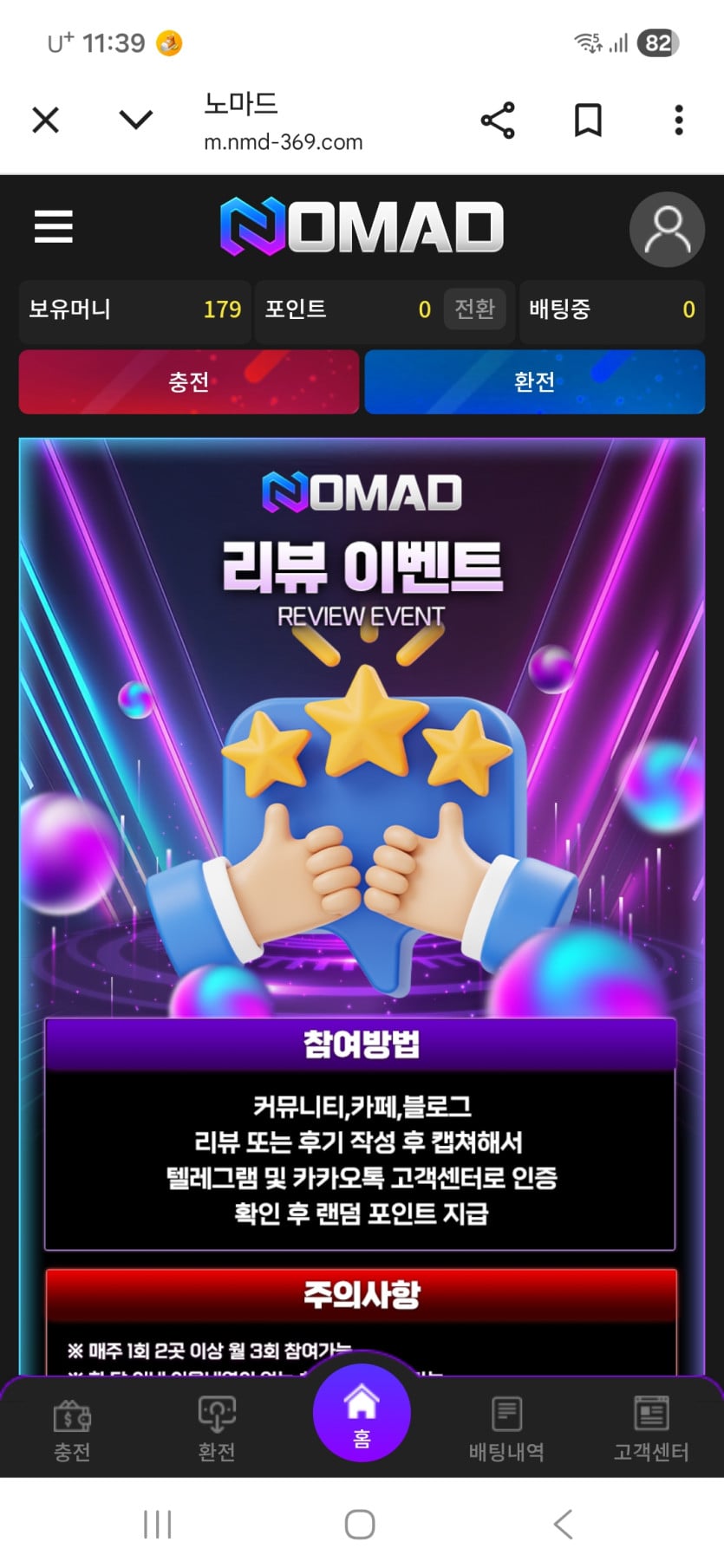This screenshot has height=1568, width=724.
Task: Tap the blue 환전 button
Action: [x=534, y=382]
